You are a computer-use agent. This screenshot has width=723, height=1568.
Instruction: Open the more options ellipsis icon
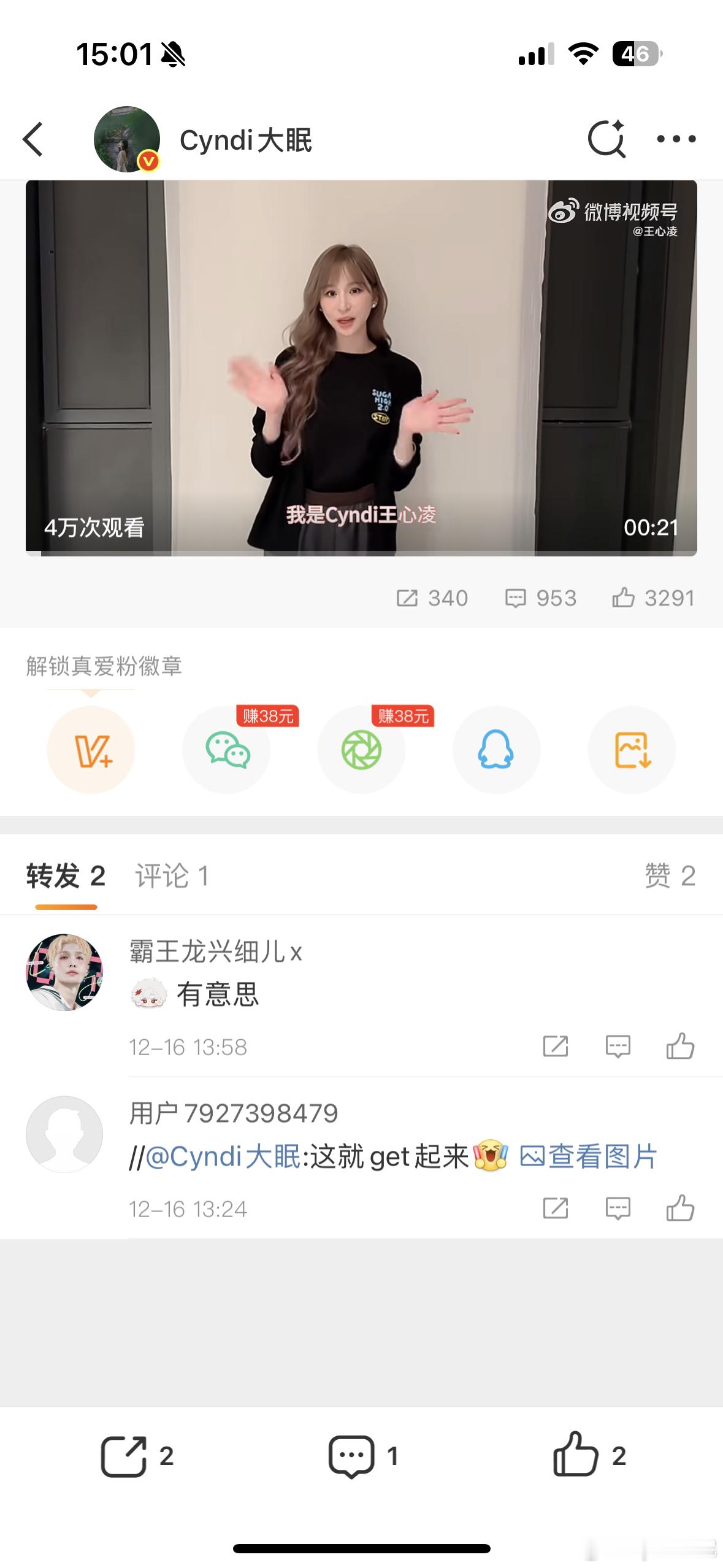pos(677,139)
